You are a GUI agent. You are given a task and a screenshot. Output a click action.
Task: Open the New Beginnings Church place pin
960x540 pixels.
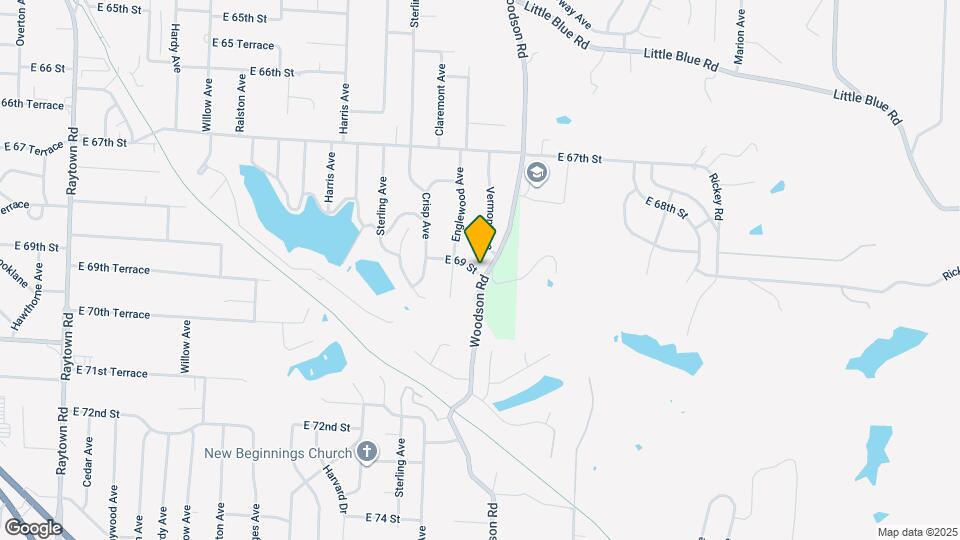367,453
